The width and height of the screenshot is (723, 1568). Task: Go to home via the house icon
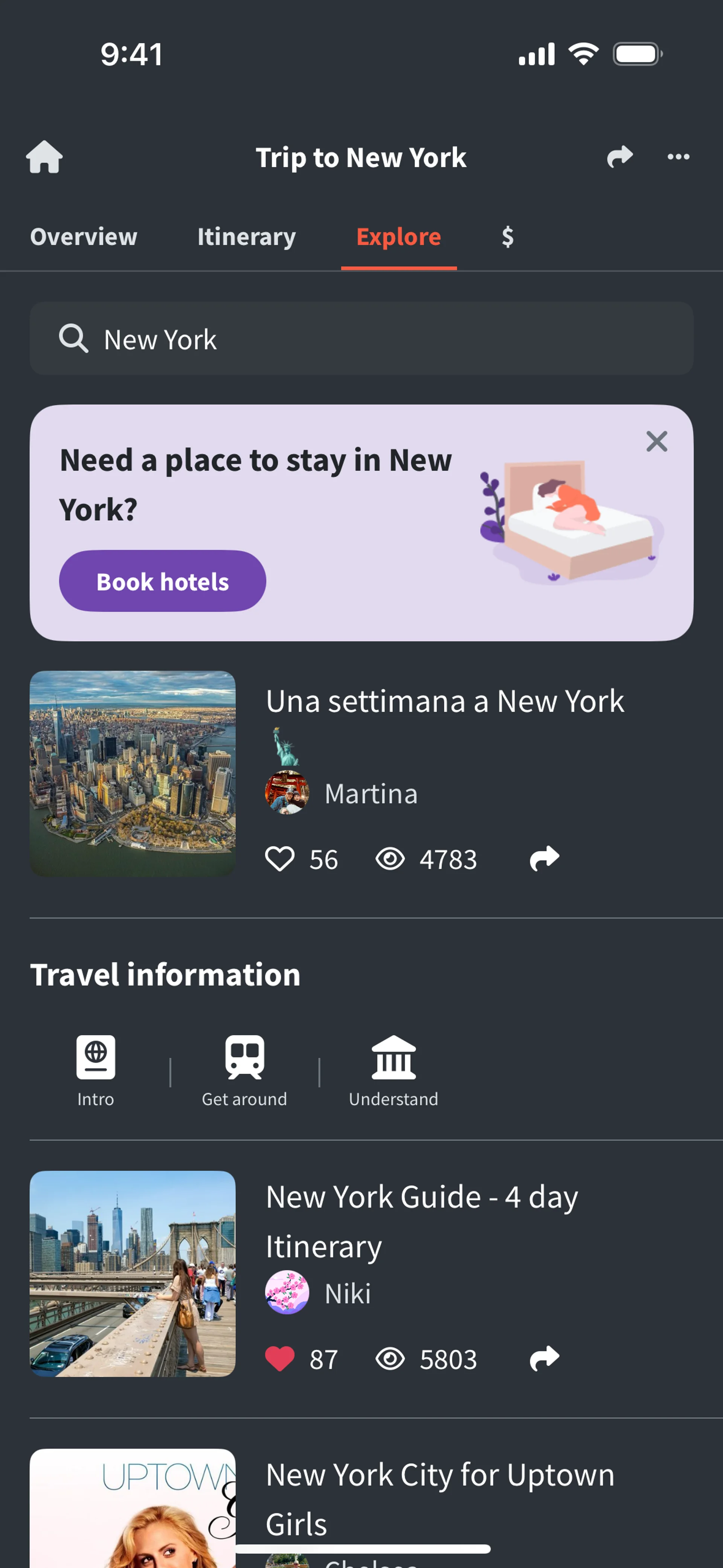click(x=44, y=157)
